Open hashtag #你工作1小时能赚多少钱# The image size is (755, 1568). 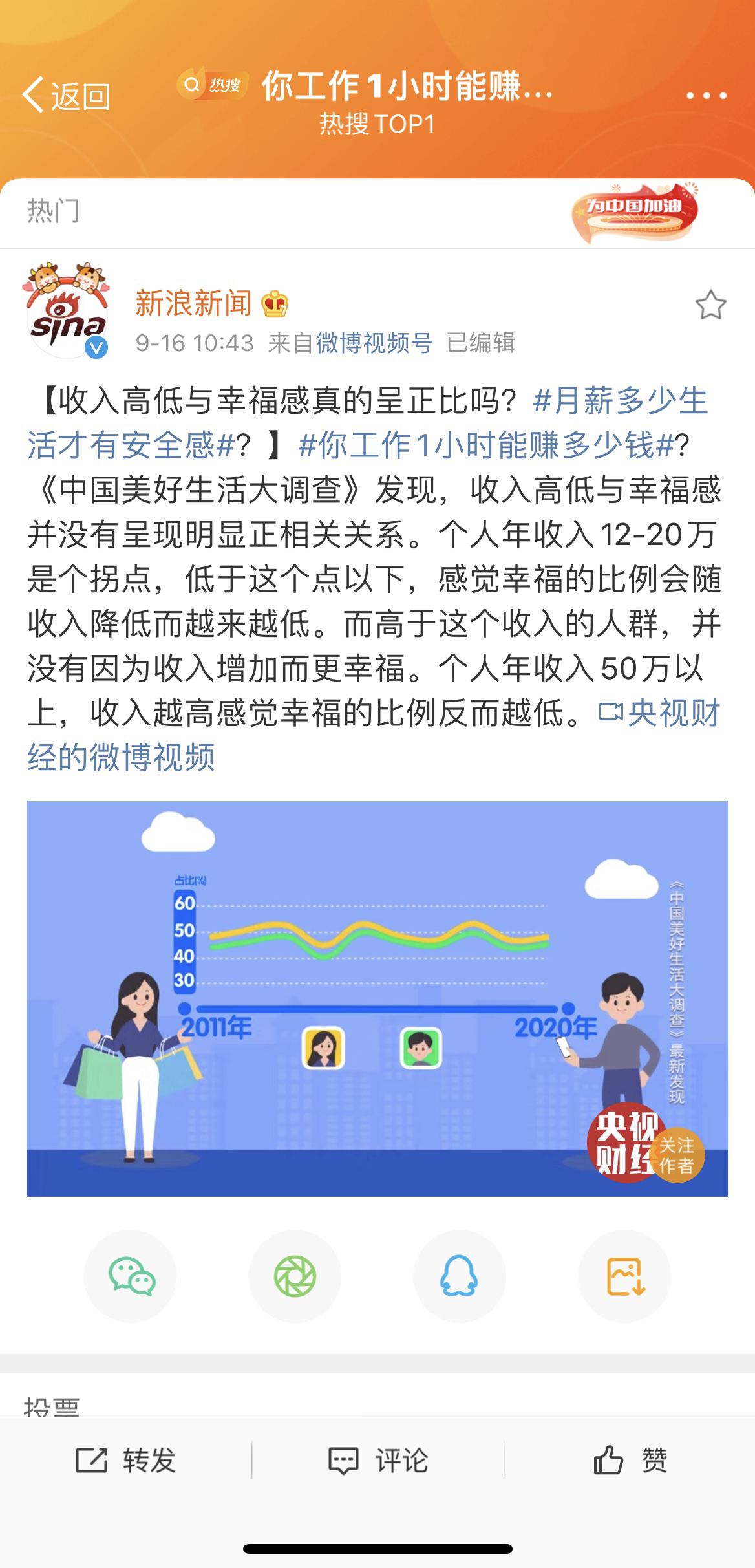486,446
